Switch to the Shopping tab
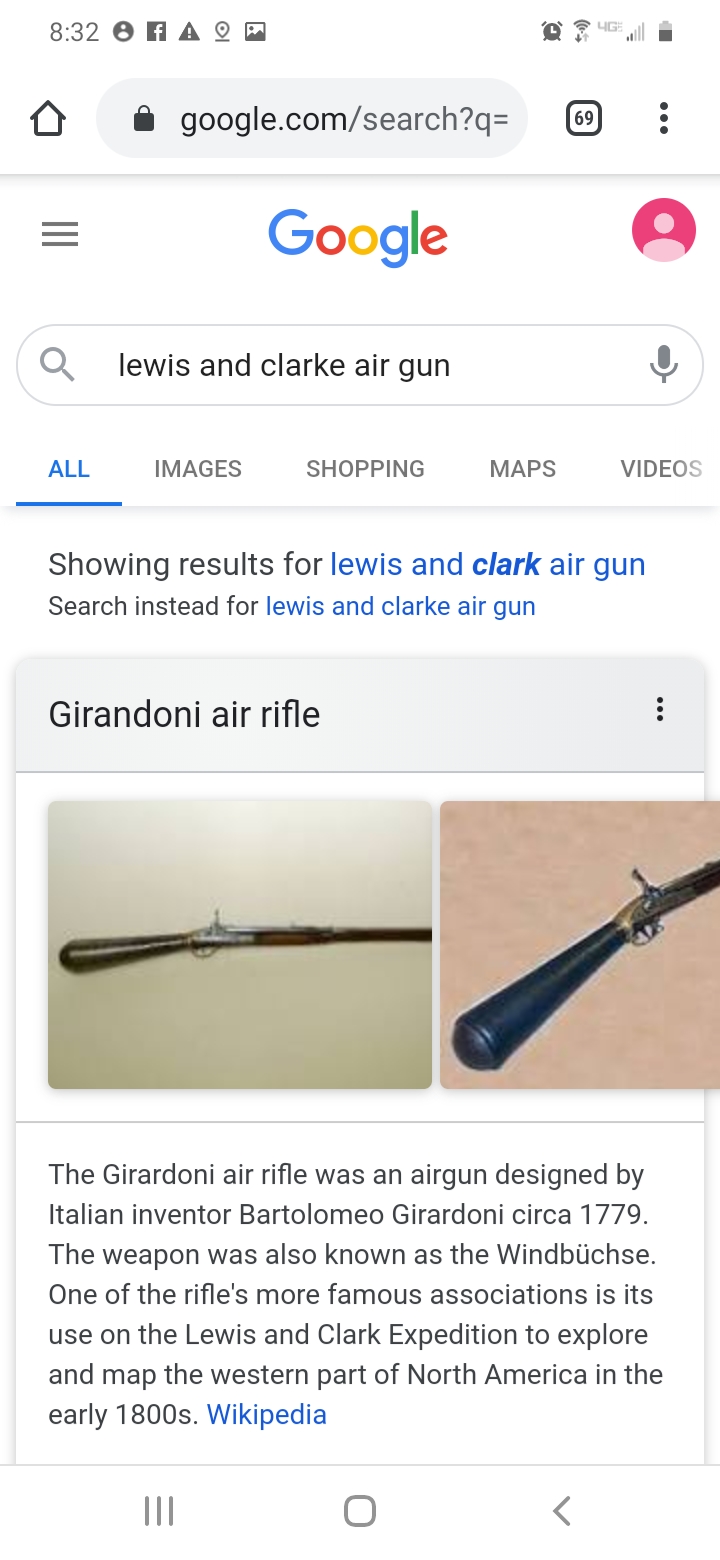The image size is (720, 1560). (365, 469)
